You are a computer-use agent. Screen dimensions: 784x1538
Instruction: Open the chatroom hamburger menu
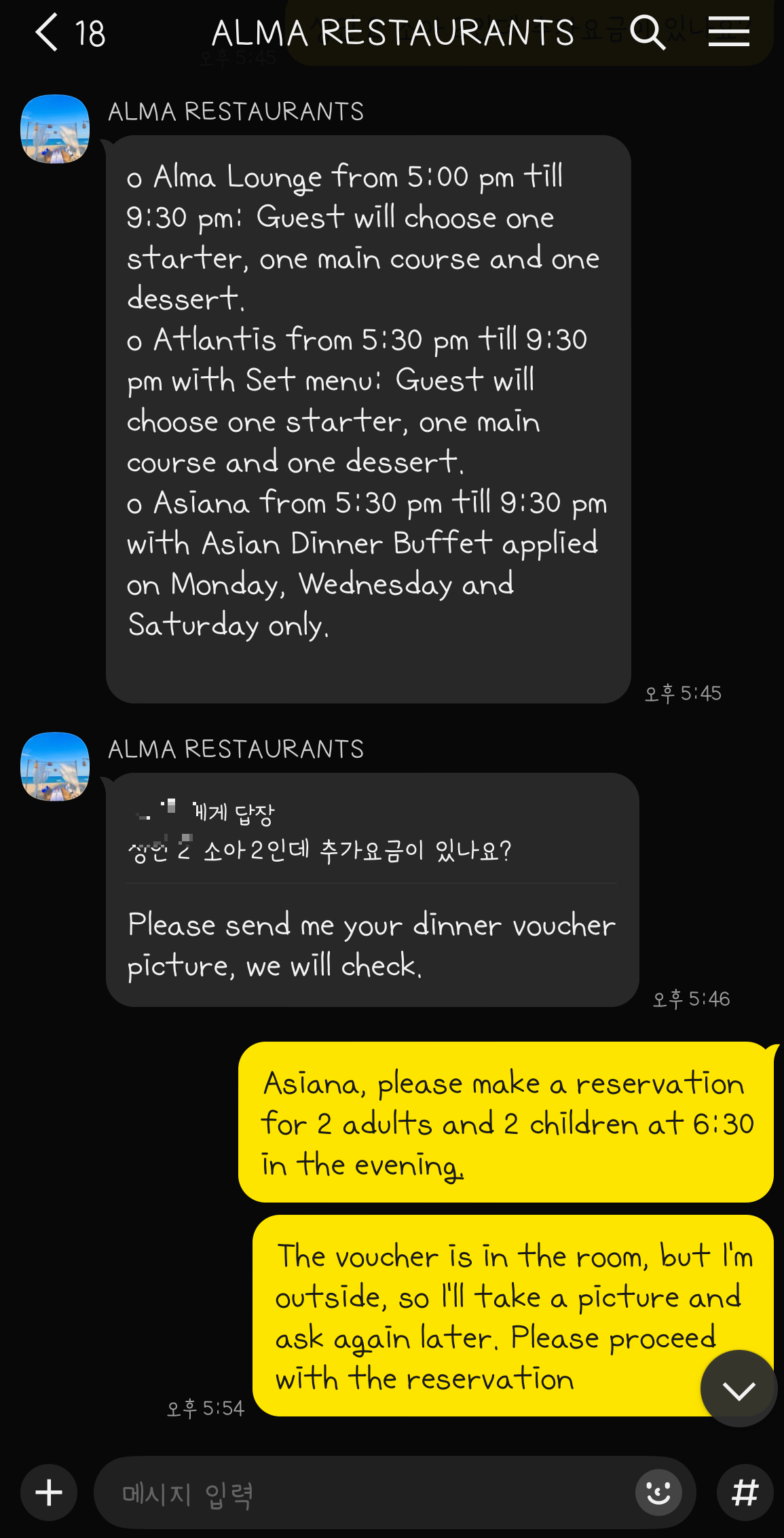click(729, 33)
